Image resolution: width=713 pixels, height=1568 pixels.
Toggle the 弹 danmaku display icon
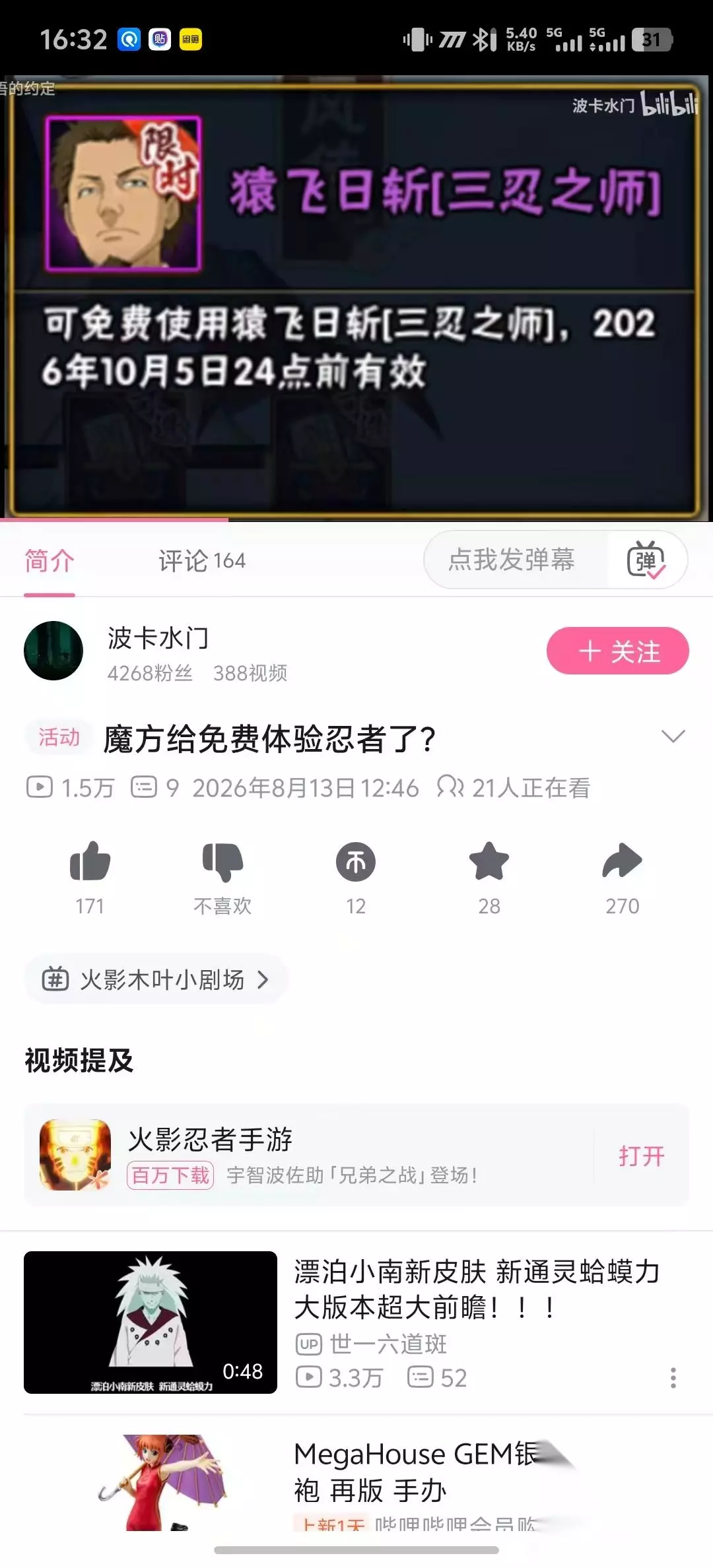click(x=646, y=560)
